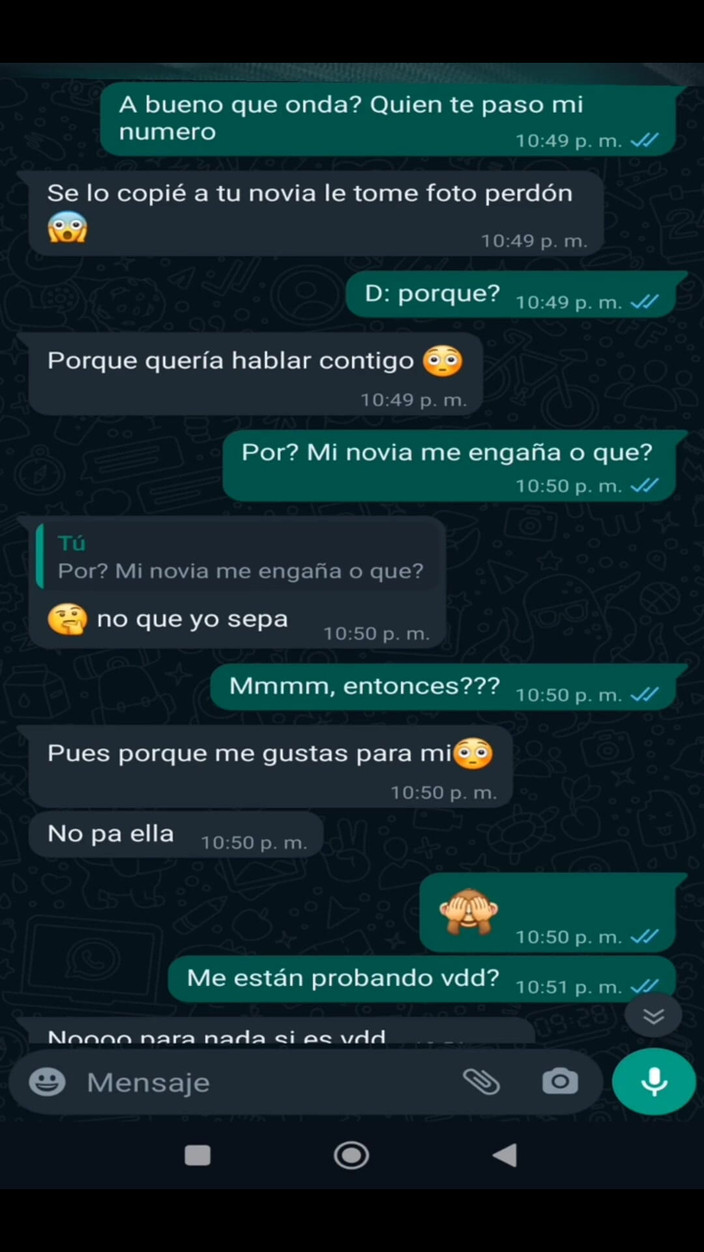Go back with the system back button

coord(505,1156)
